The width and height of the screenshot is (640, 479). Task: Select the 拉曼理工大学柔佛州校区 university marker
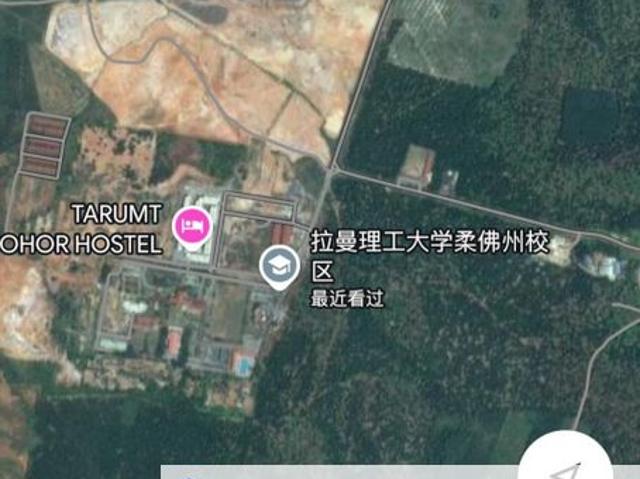280,266
